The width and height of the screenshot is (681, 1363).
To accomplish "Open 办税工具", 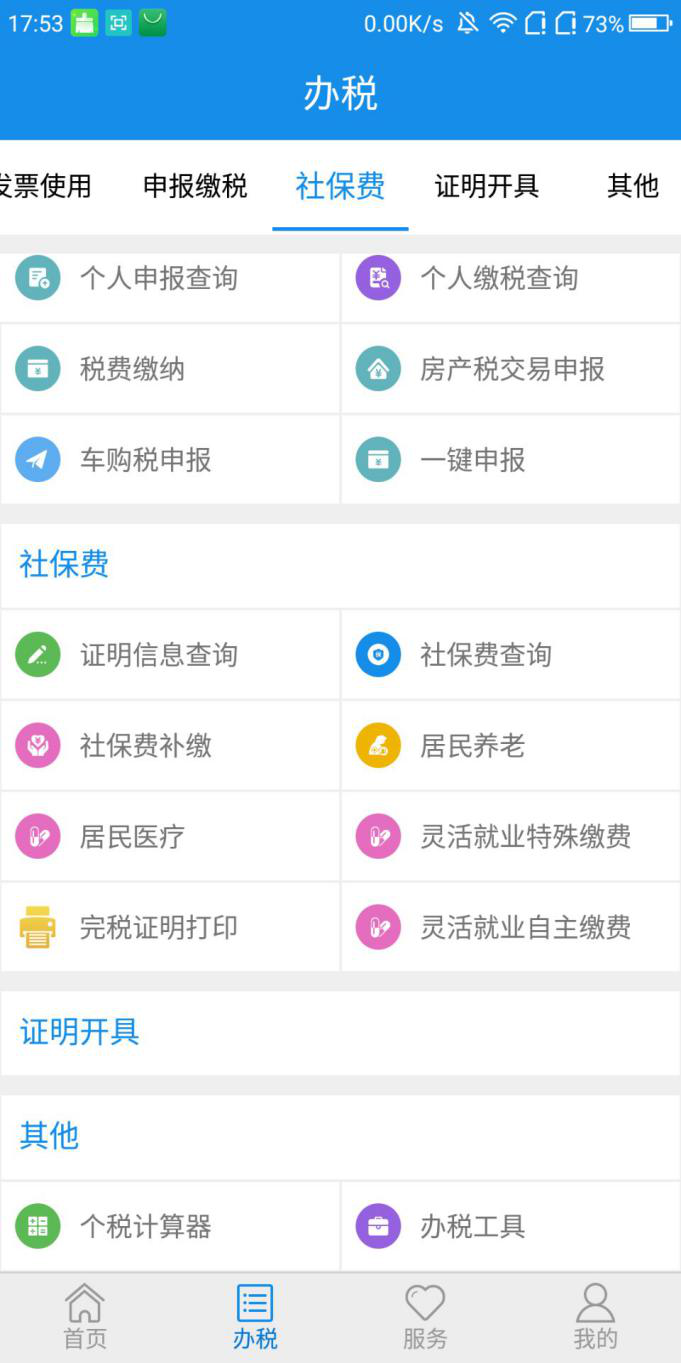I will pyautogui.click(x=511, y=1226).
